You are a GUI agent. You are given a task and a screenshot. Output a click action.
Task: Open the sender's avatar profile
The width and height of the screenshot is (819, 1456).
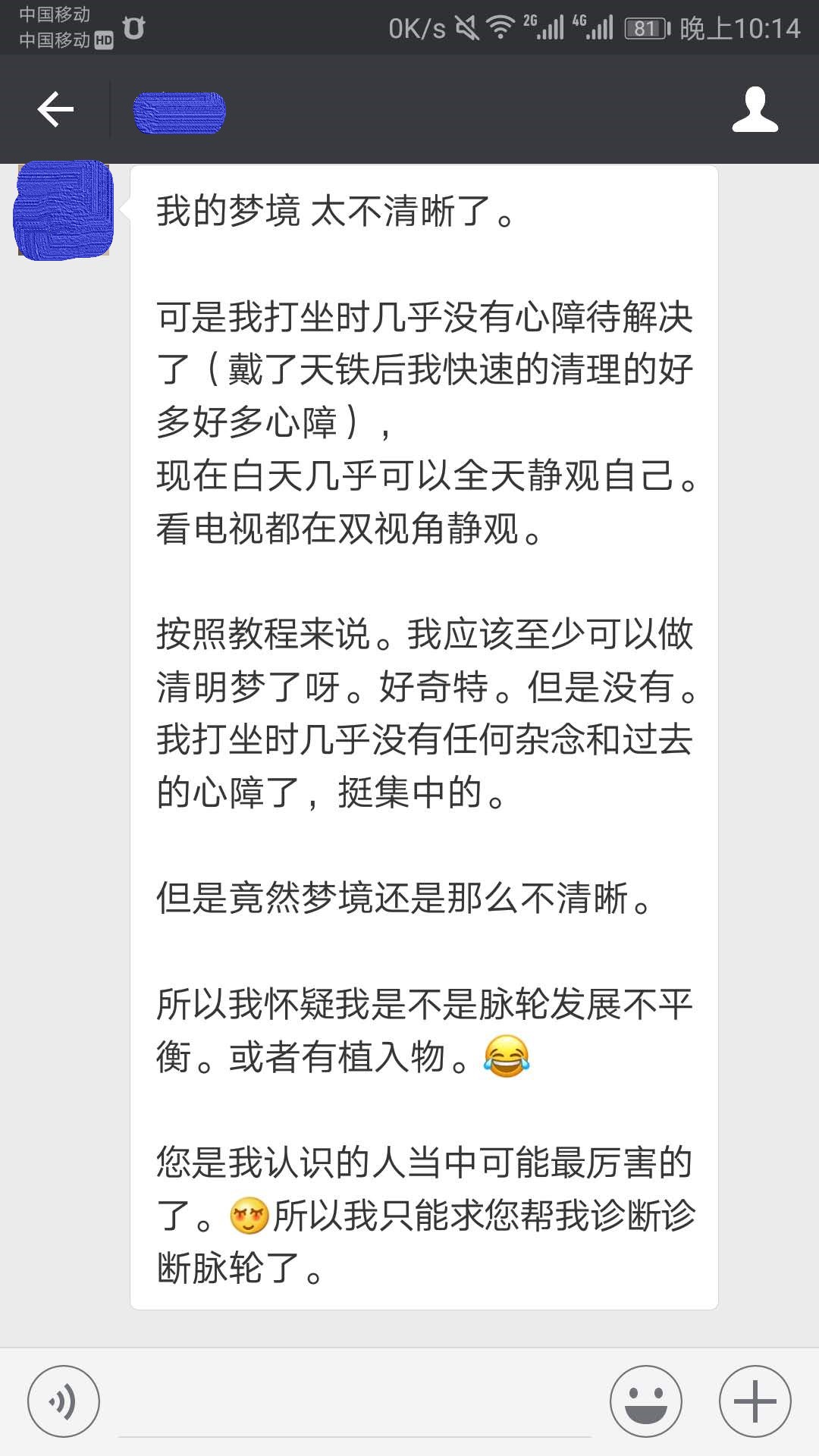point(64,210)
